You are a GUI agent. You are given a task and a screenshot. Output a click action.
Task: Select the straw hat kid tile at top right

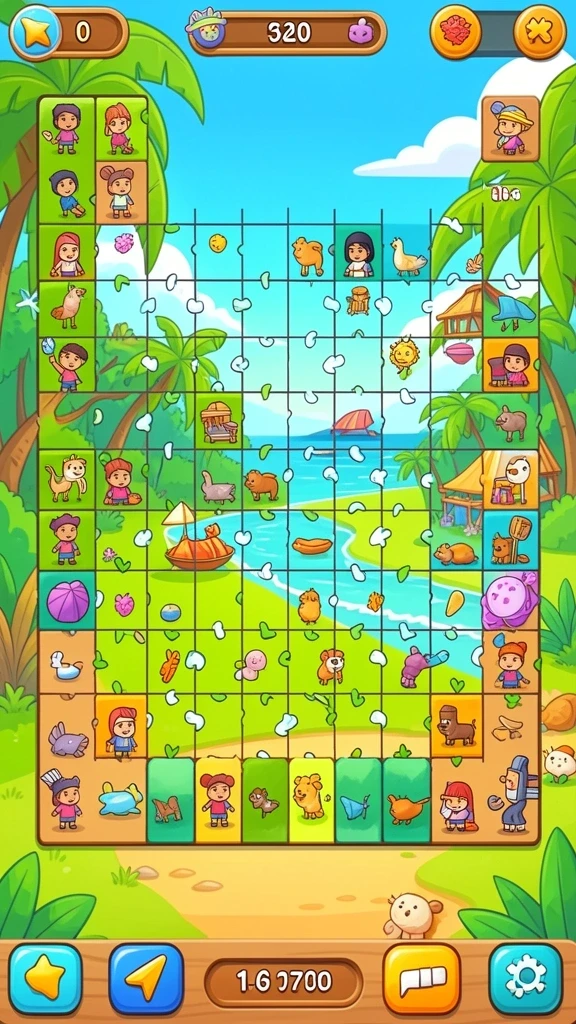(x=510, y=129)
